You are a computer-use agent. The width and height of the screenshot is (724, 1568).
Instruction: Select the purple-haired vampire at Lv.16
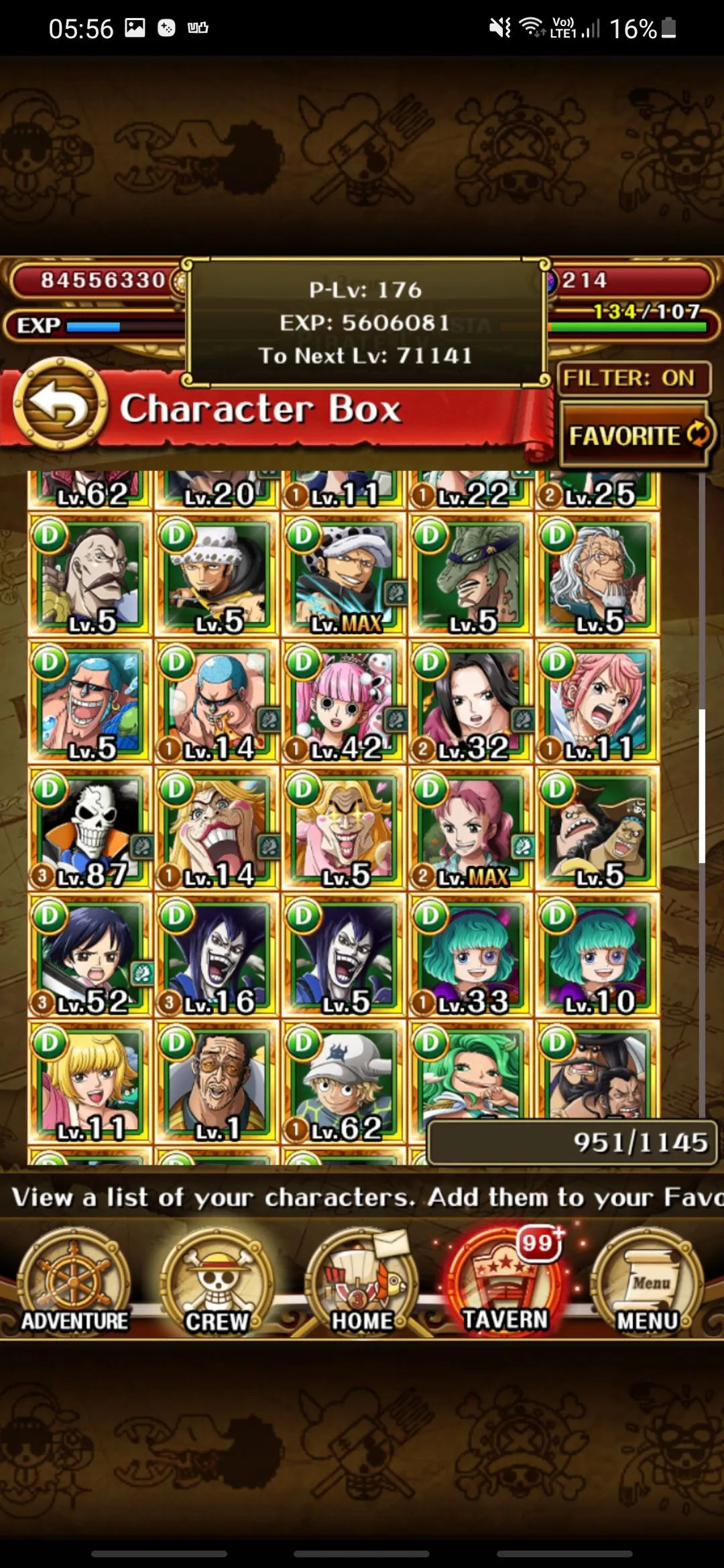217,956
